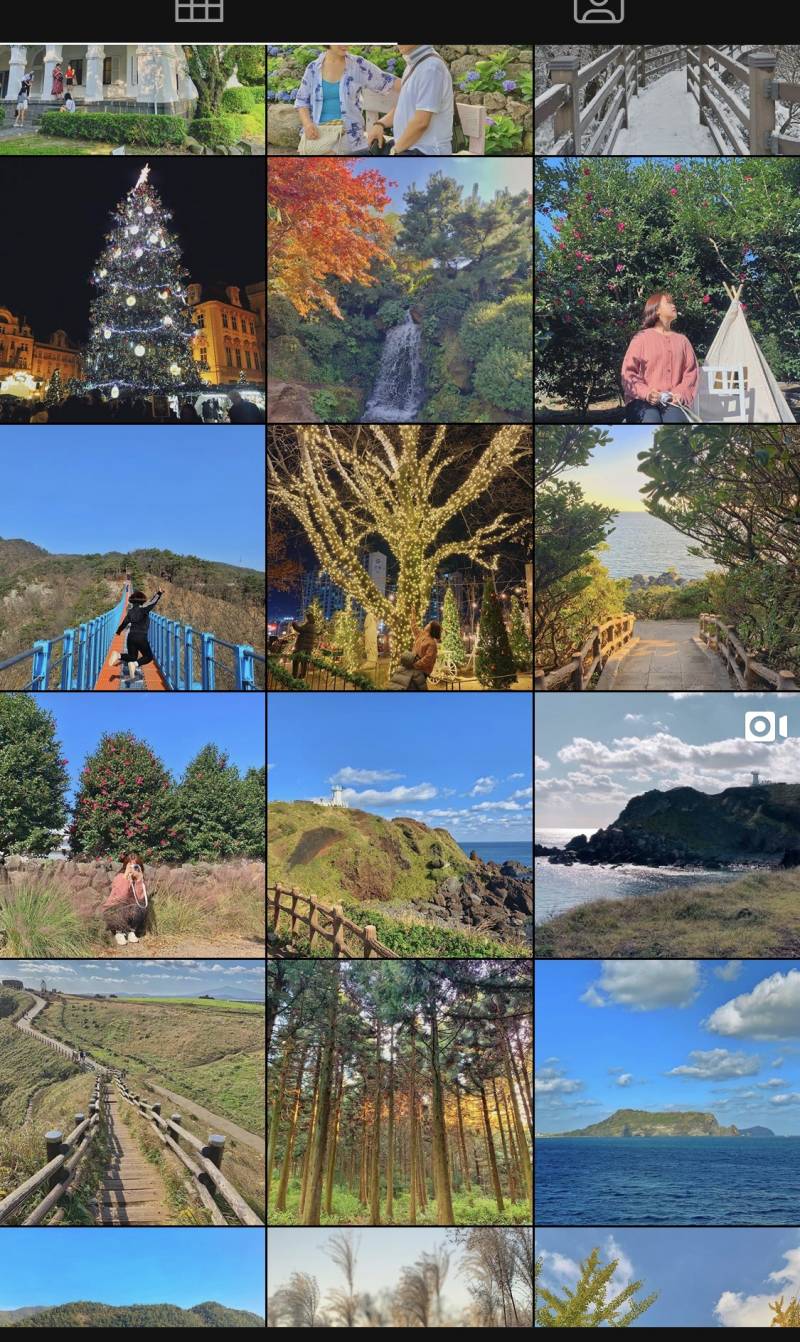Open the couple among hydrangeas photo
The height and width of the screenshot is (1342, 800).
pos(399,99)
